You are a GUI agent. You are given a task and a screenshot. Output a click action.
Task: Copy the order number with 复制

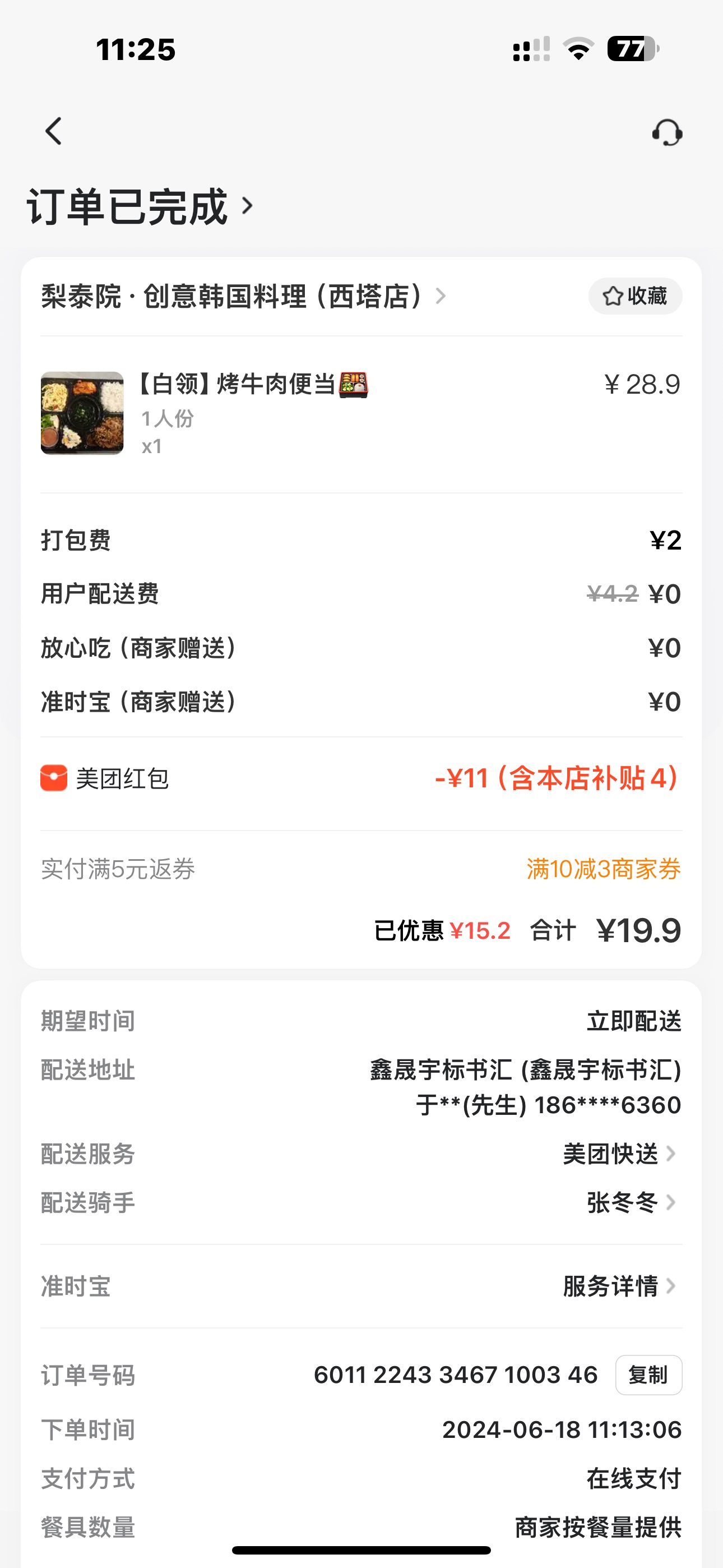coord(648,1375)
